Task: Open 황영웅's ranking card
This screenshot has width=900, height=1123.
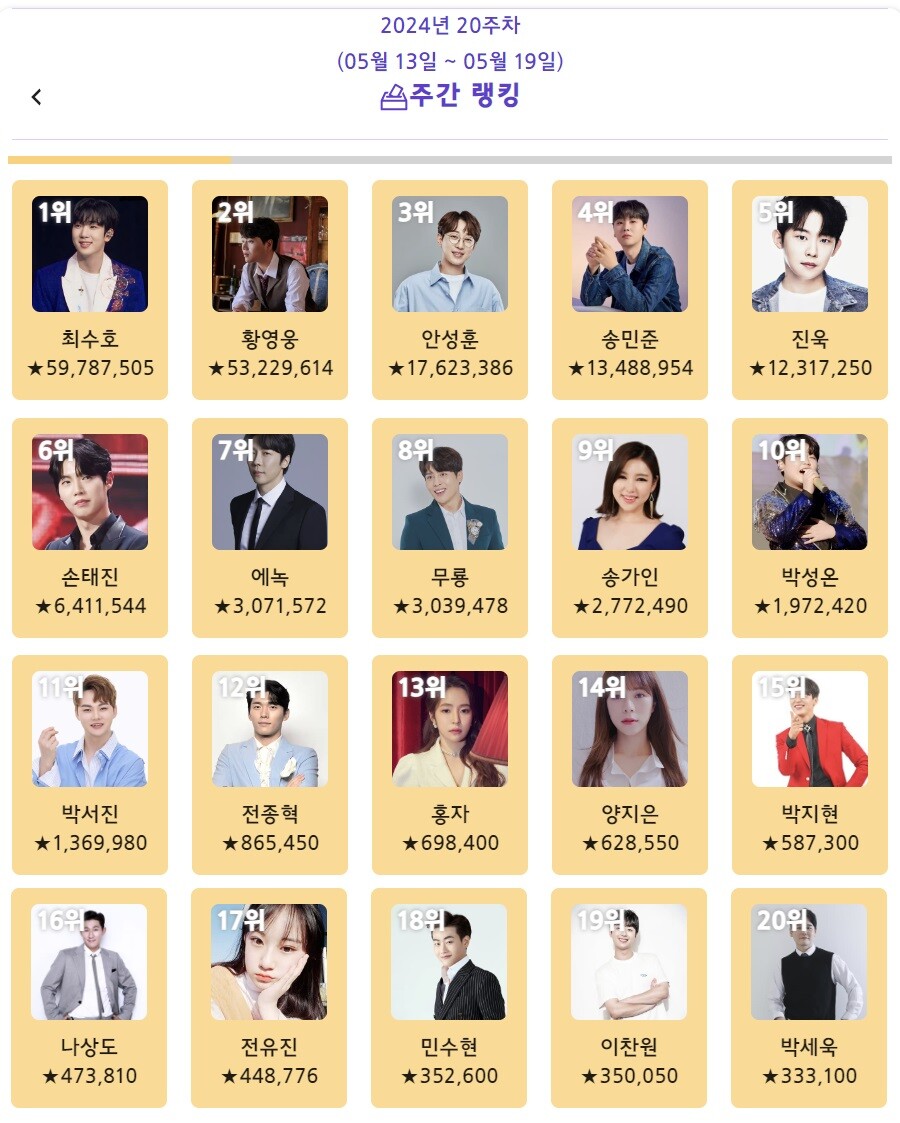Action: [x=270, y=289]
